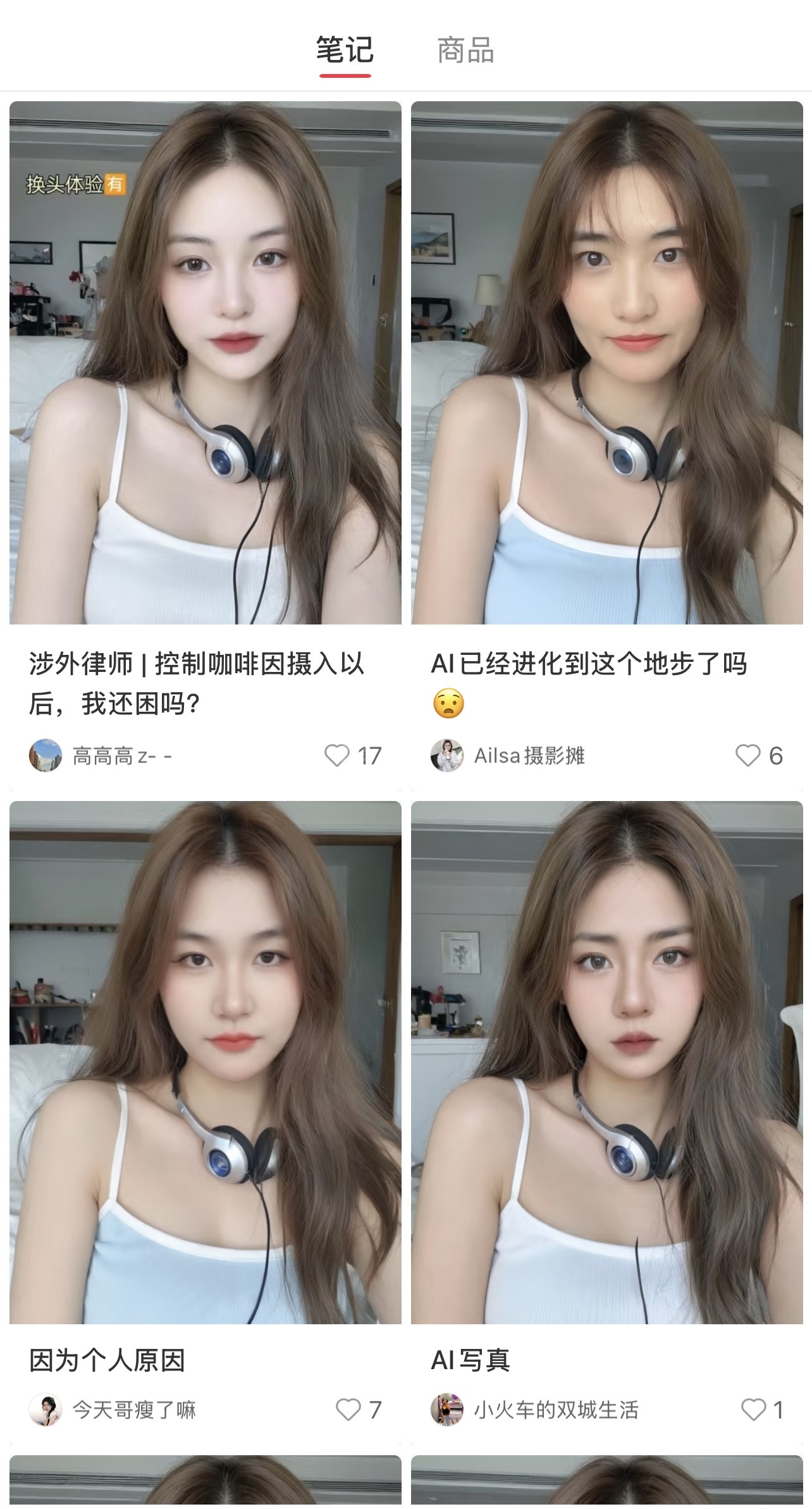Select the 笔记 tab
The width and height of the screenshot is (812, 1509).
345,51
